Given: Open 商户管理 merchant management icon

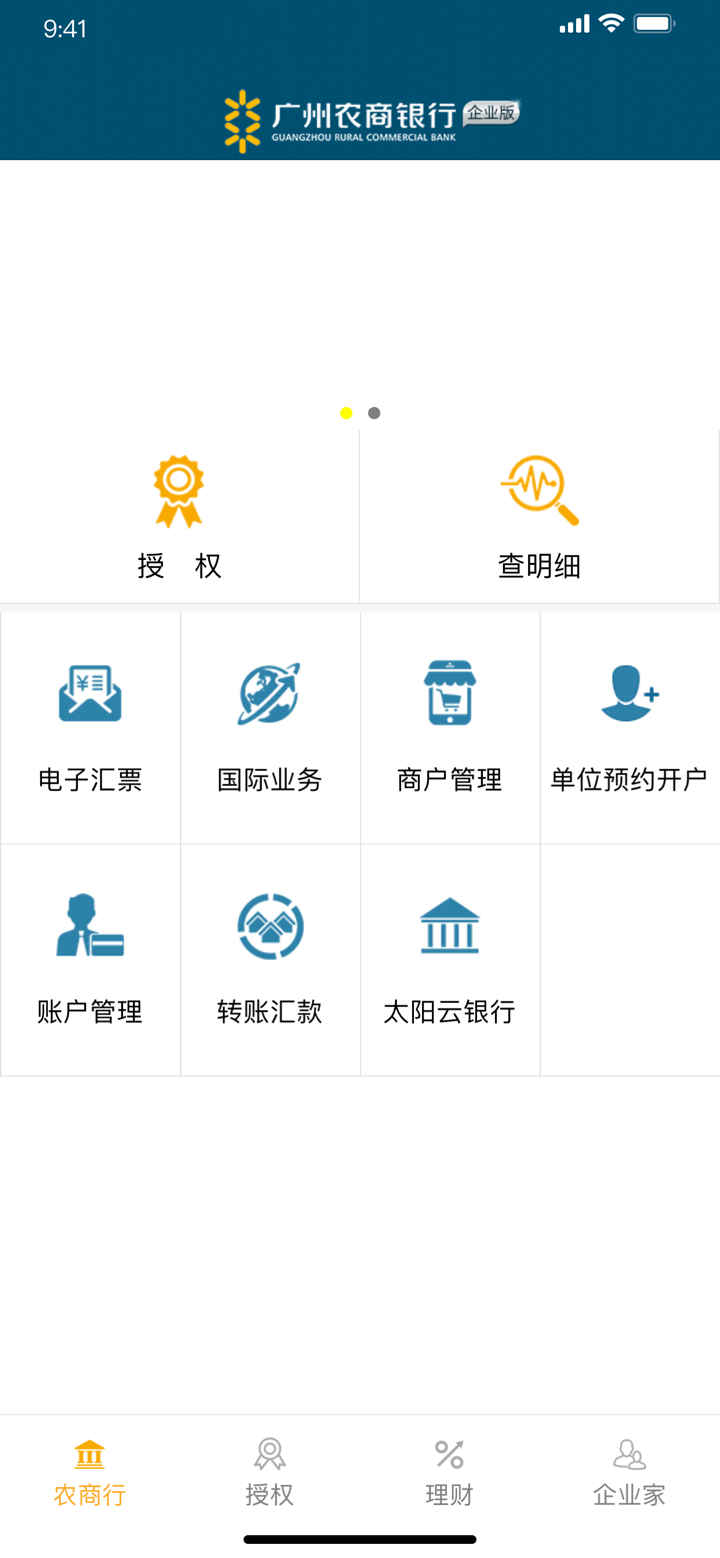Looking at the screenshot, I should pos(449,692).
